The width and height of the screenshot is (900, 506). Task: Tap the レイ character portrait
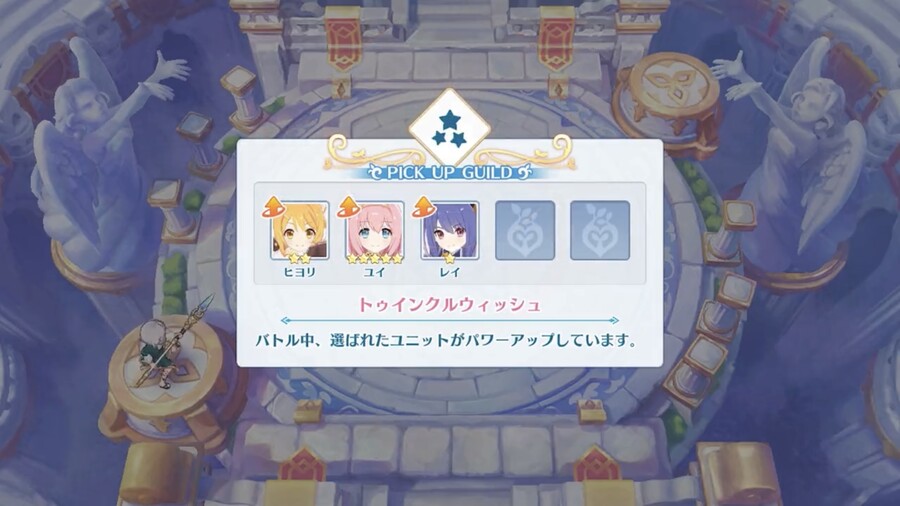pyautogui.click(x=450, y=230)
